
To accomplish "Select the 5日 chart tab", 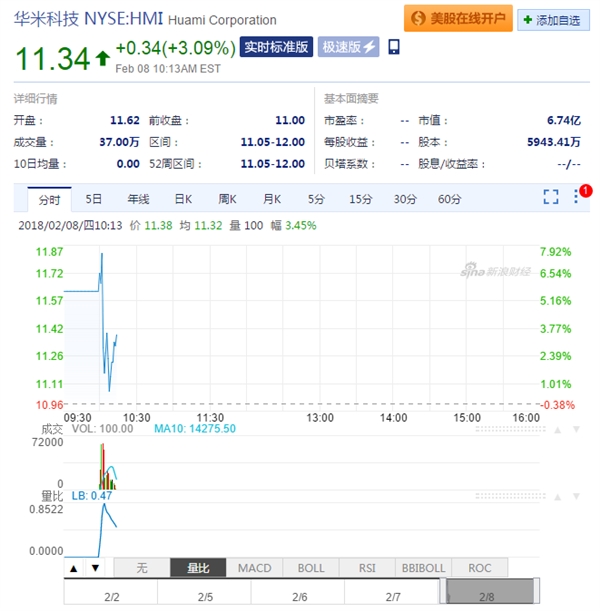I will click(94, 199).
